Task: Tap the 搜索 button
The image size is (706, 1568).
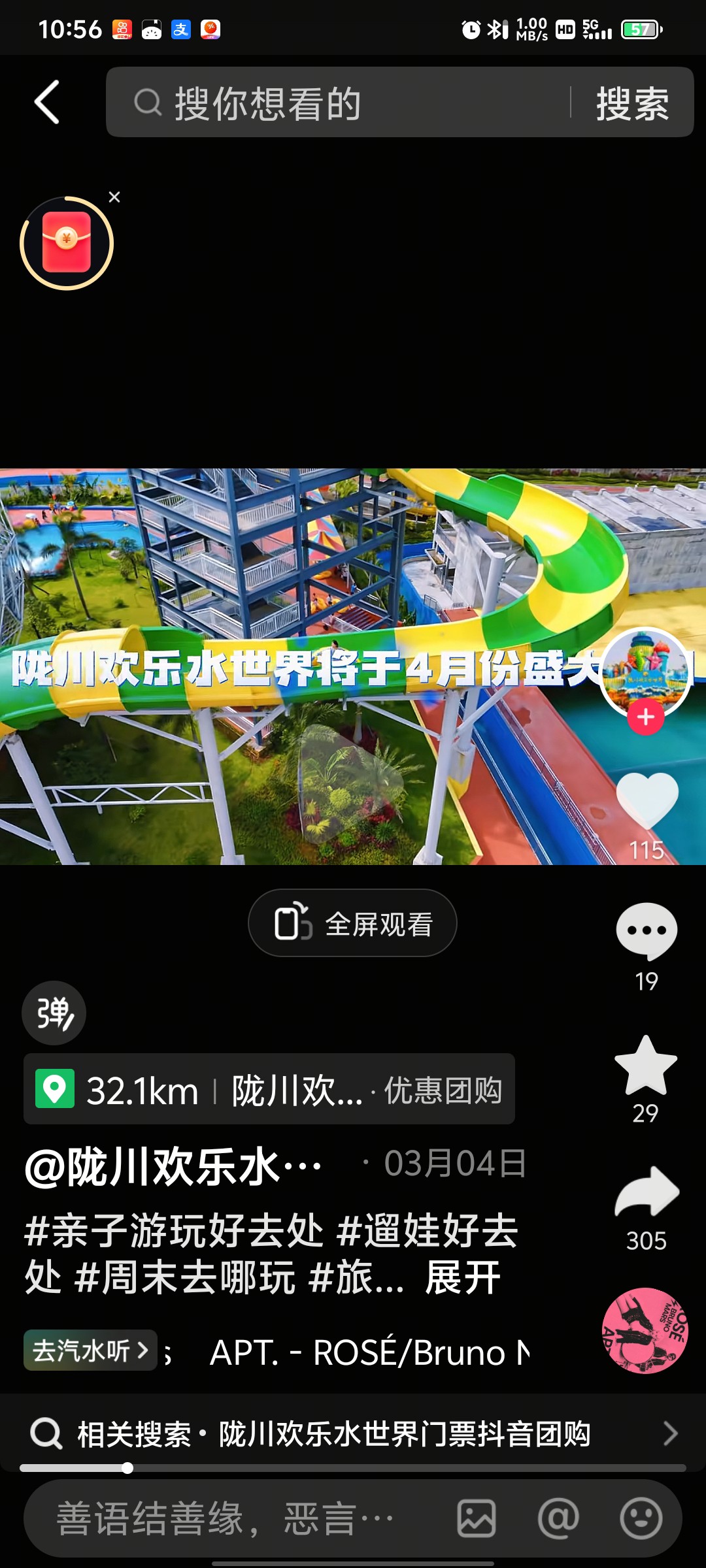Action: click(632, 103)
